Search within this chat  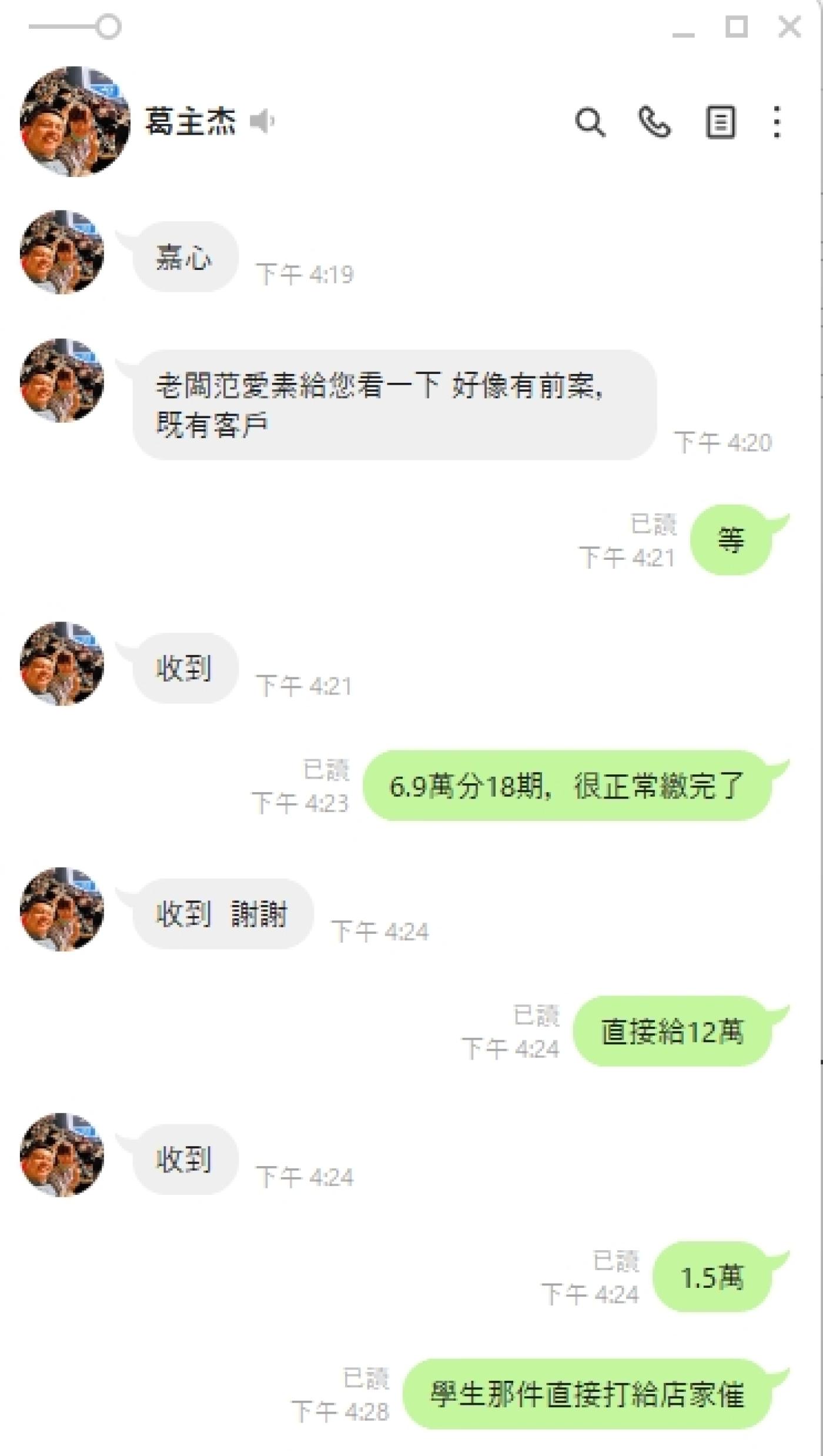[590, 122]
